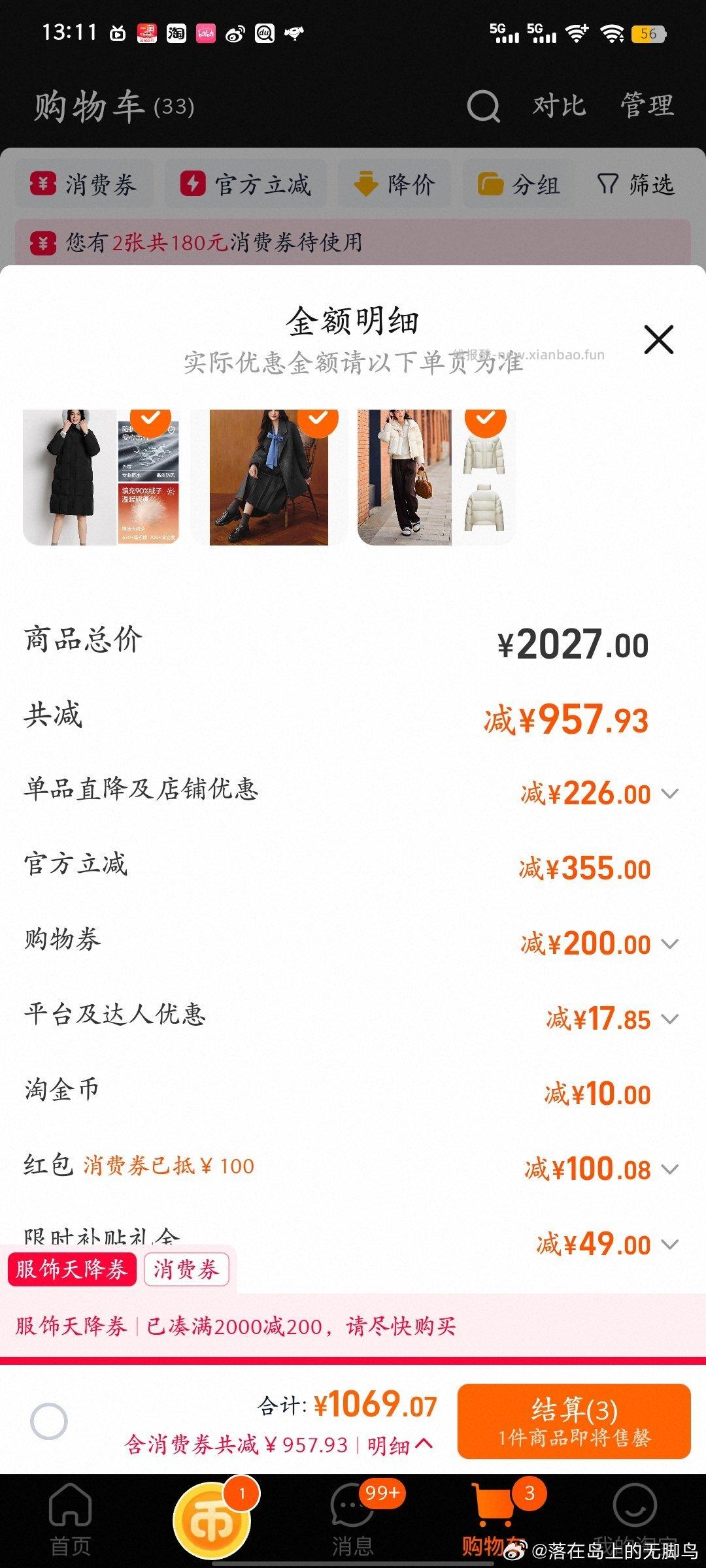Expand the 购物券 discount breakdown

(671, 943)
